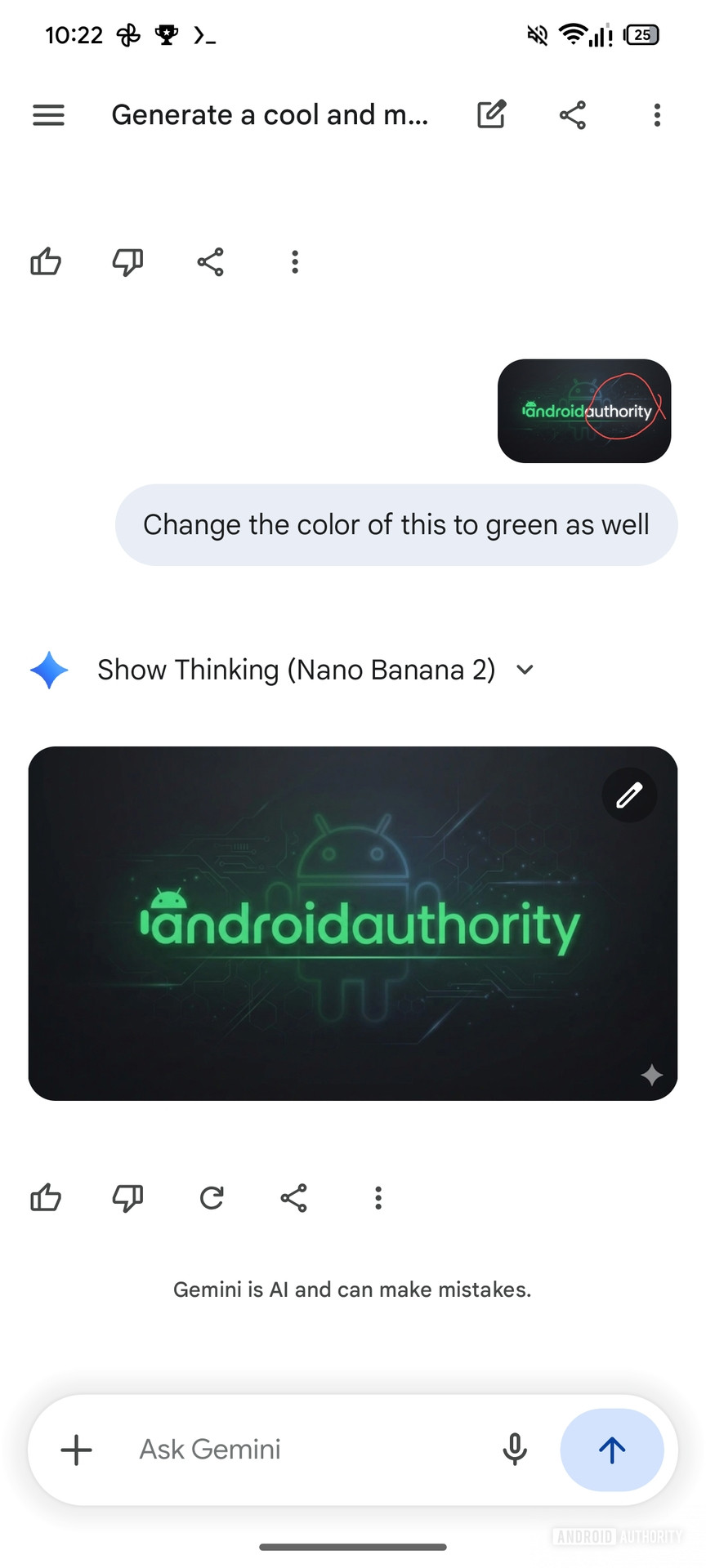
Task: Give a thumbs down to the first response
Action: tap(127, 262)
